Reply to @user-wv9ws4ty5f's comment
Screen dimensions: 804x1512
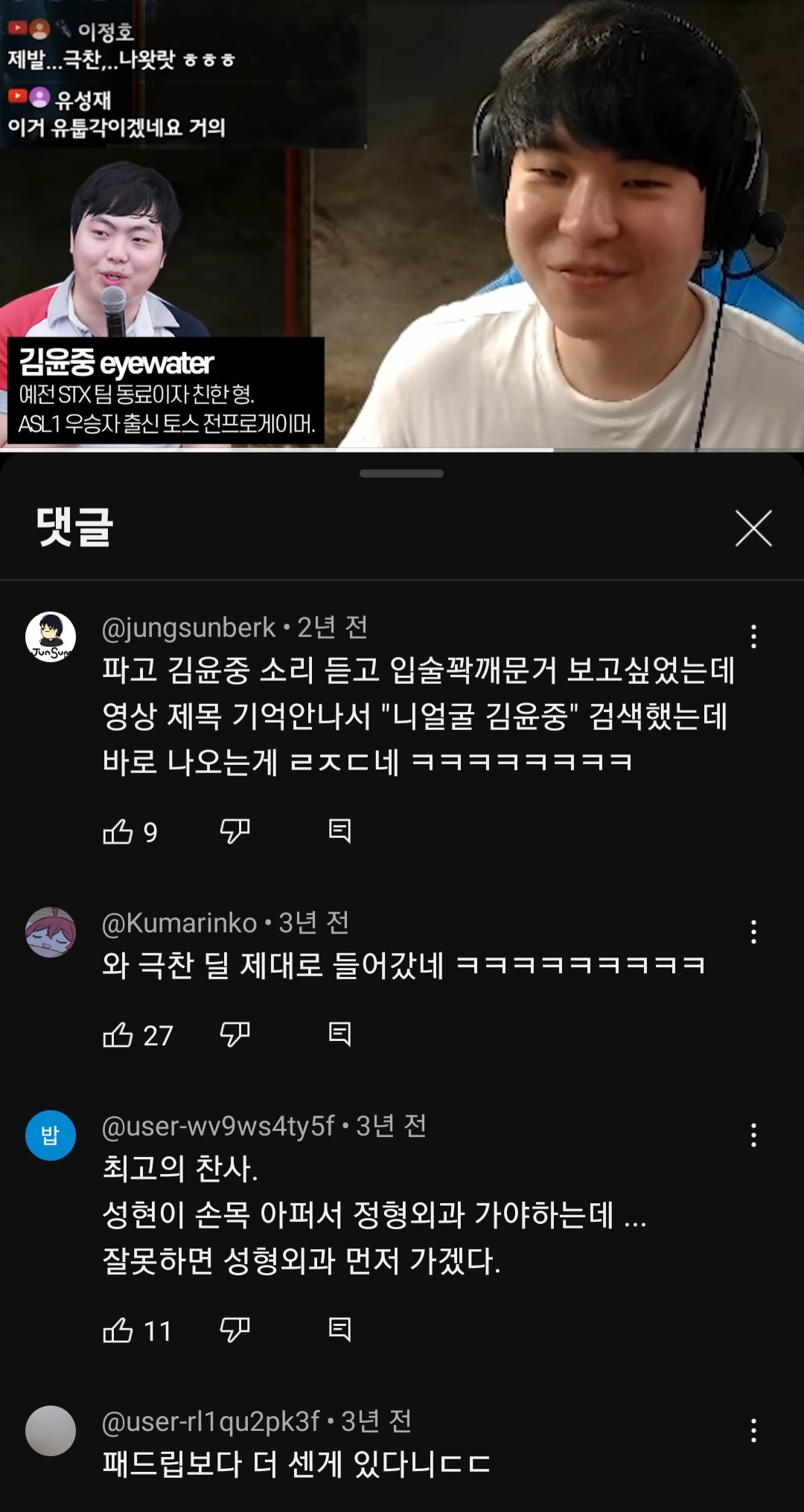click(339, 1329)
